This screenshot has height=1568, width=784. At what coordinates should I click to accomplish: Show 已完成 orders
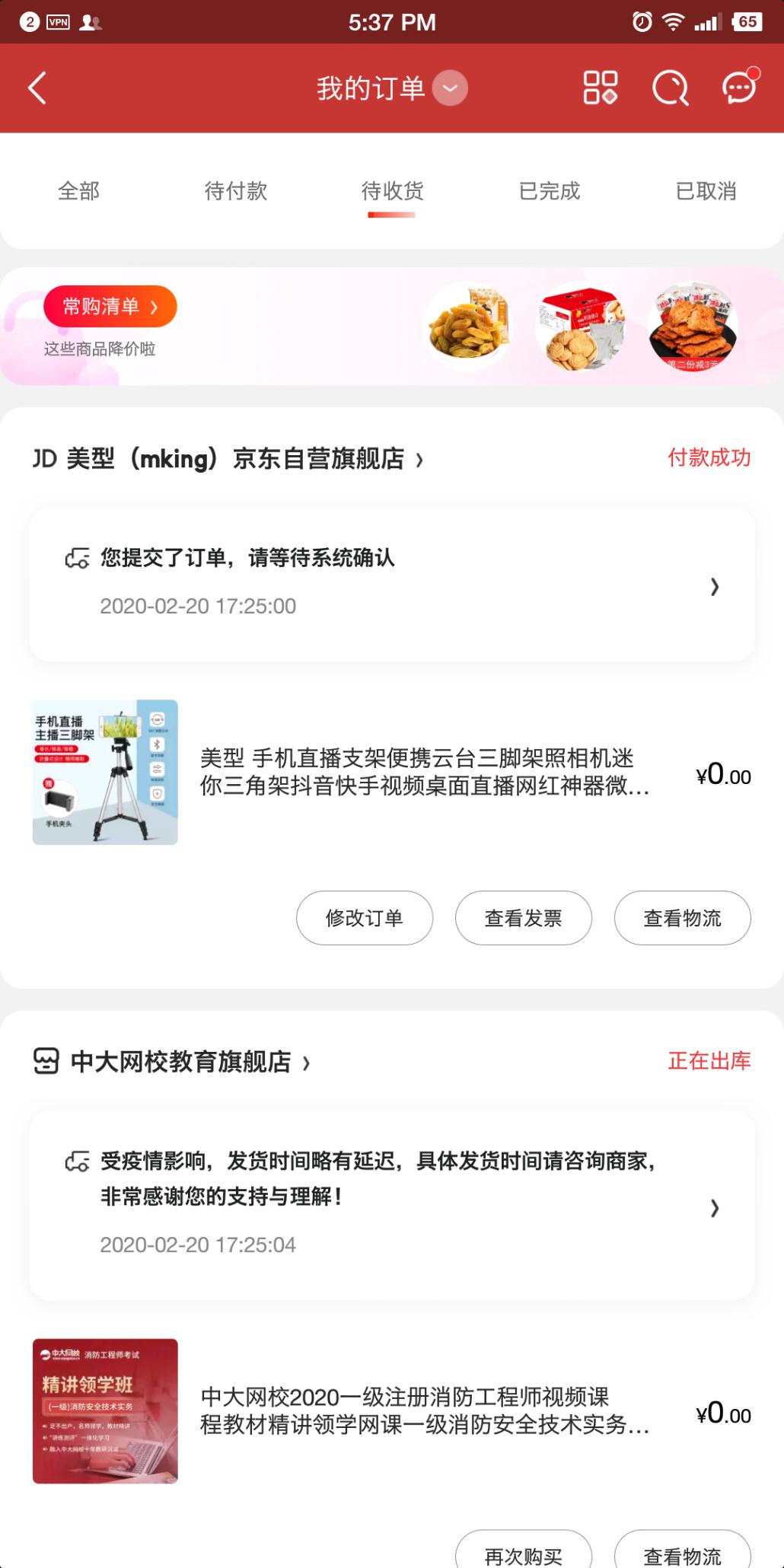pyautogui.click(x=549, y=191)
